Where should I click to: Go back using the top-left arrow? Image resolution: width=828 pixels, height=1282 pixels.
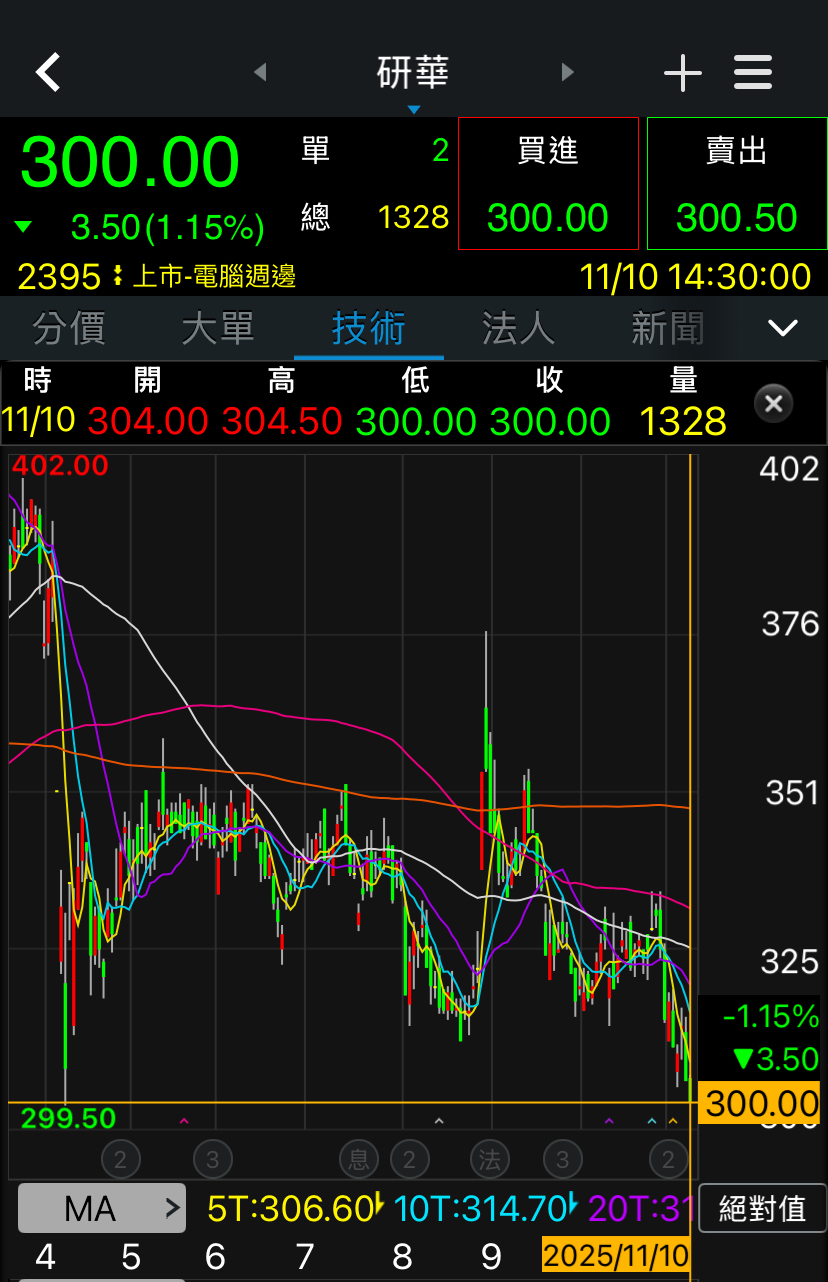pos(48,73)
